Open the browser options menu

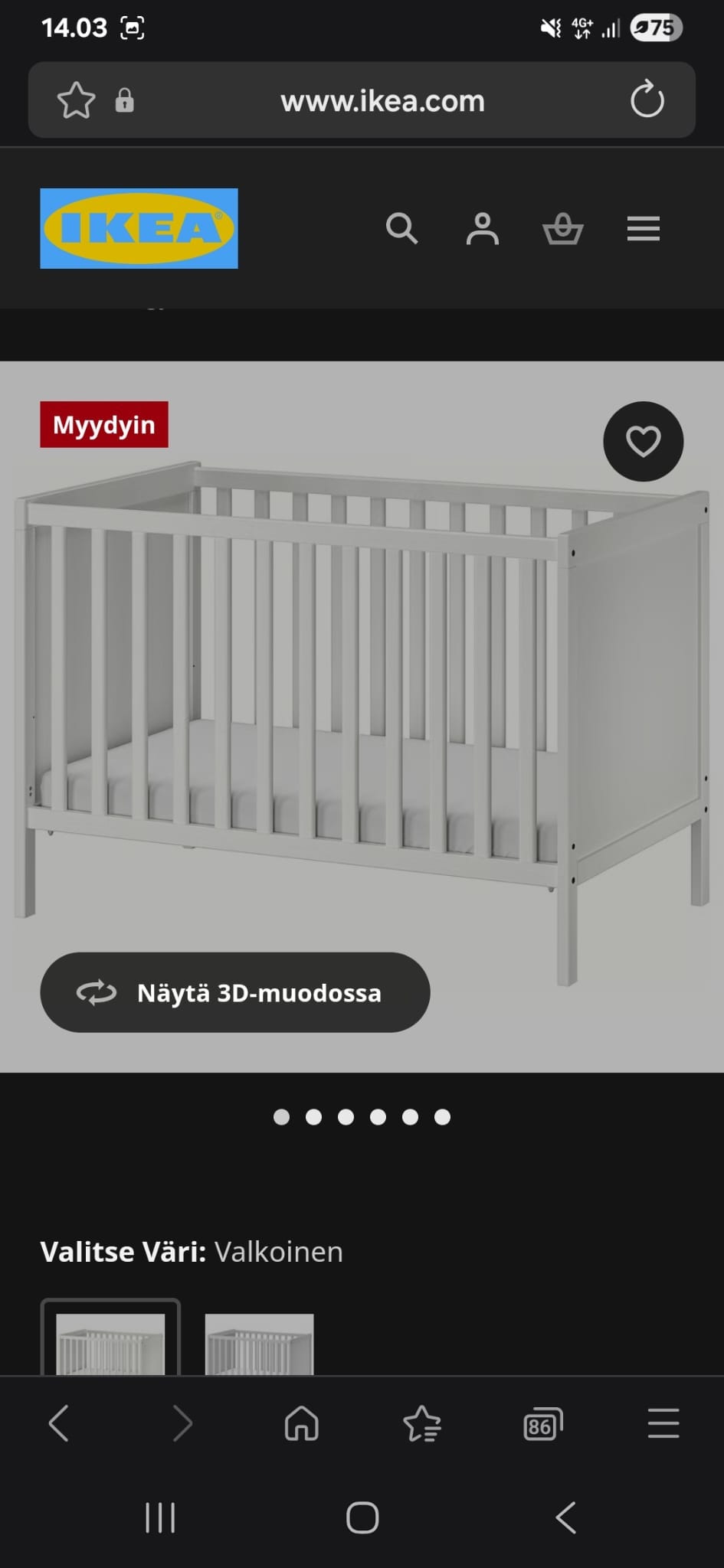(x=662, y=1424)
